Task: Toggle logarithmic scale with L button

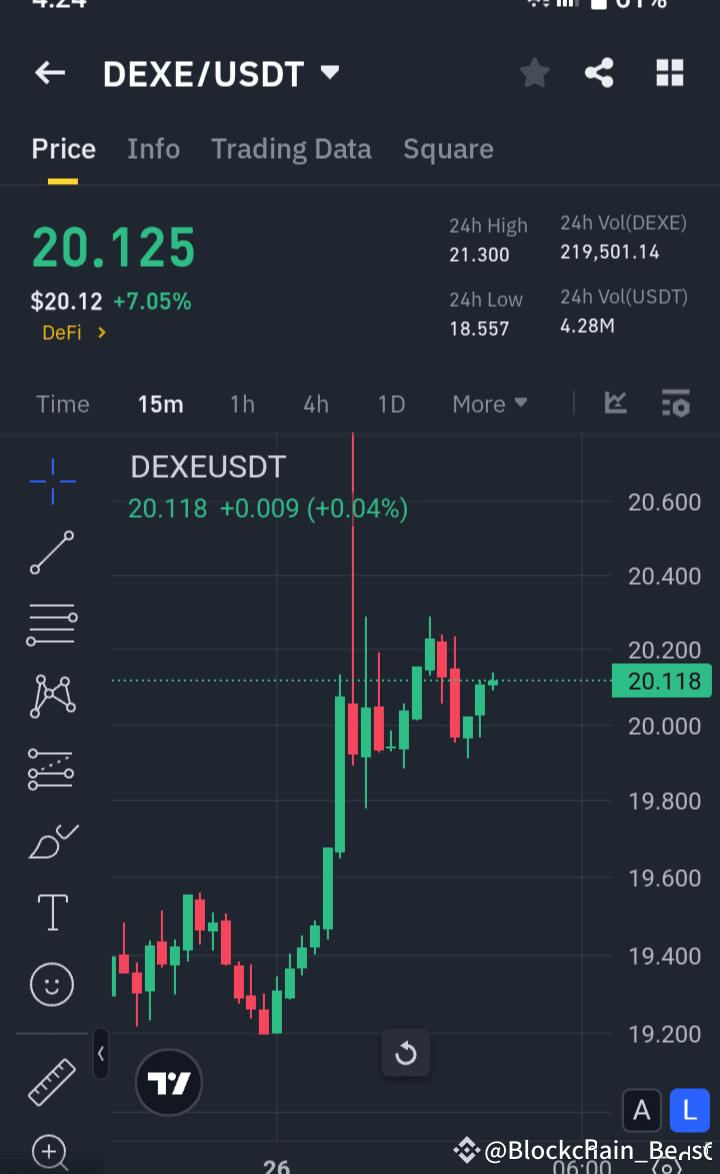Action: [x=689, y=1110]
